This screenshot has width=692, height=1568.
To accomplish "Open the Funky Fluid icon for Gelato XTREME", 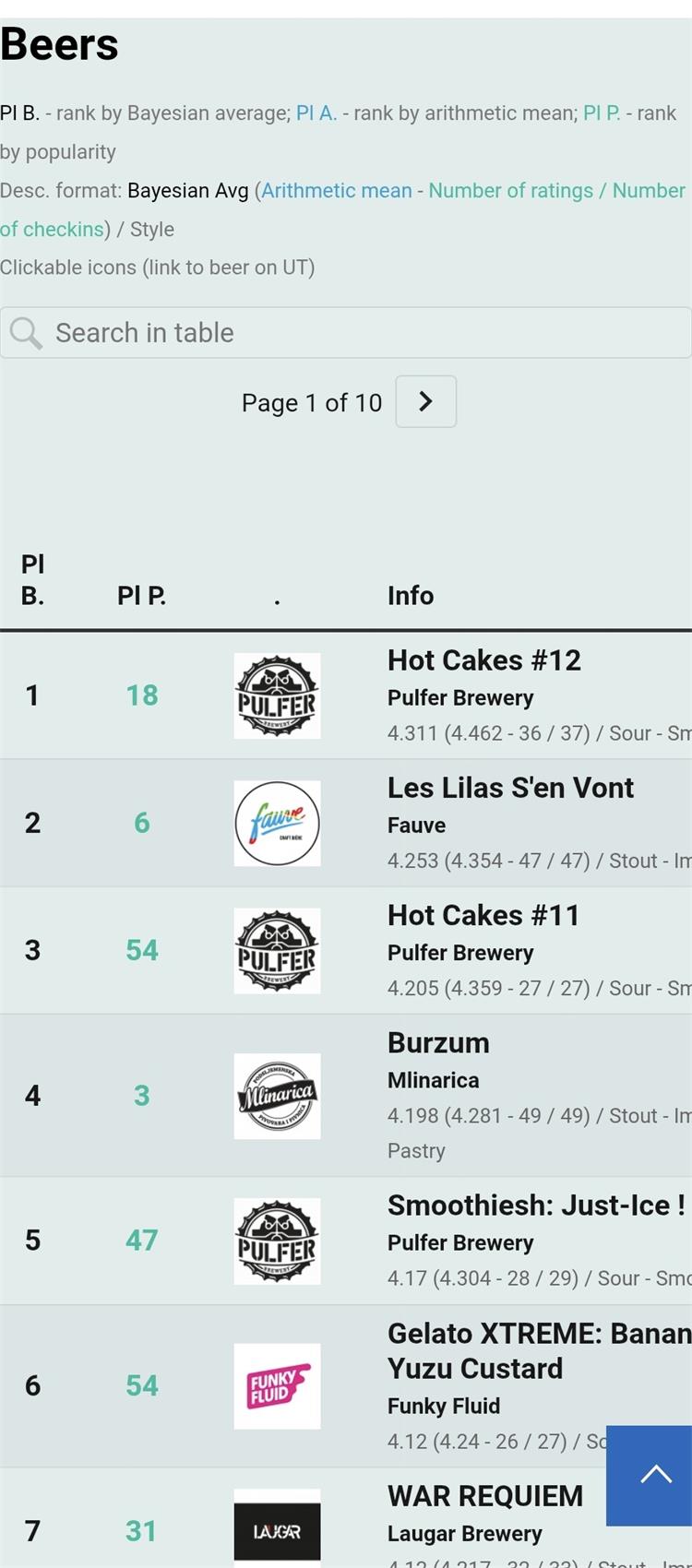I will click(x=277, y=1386).
